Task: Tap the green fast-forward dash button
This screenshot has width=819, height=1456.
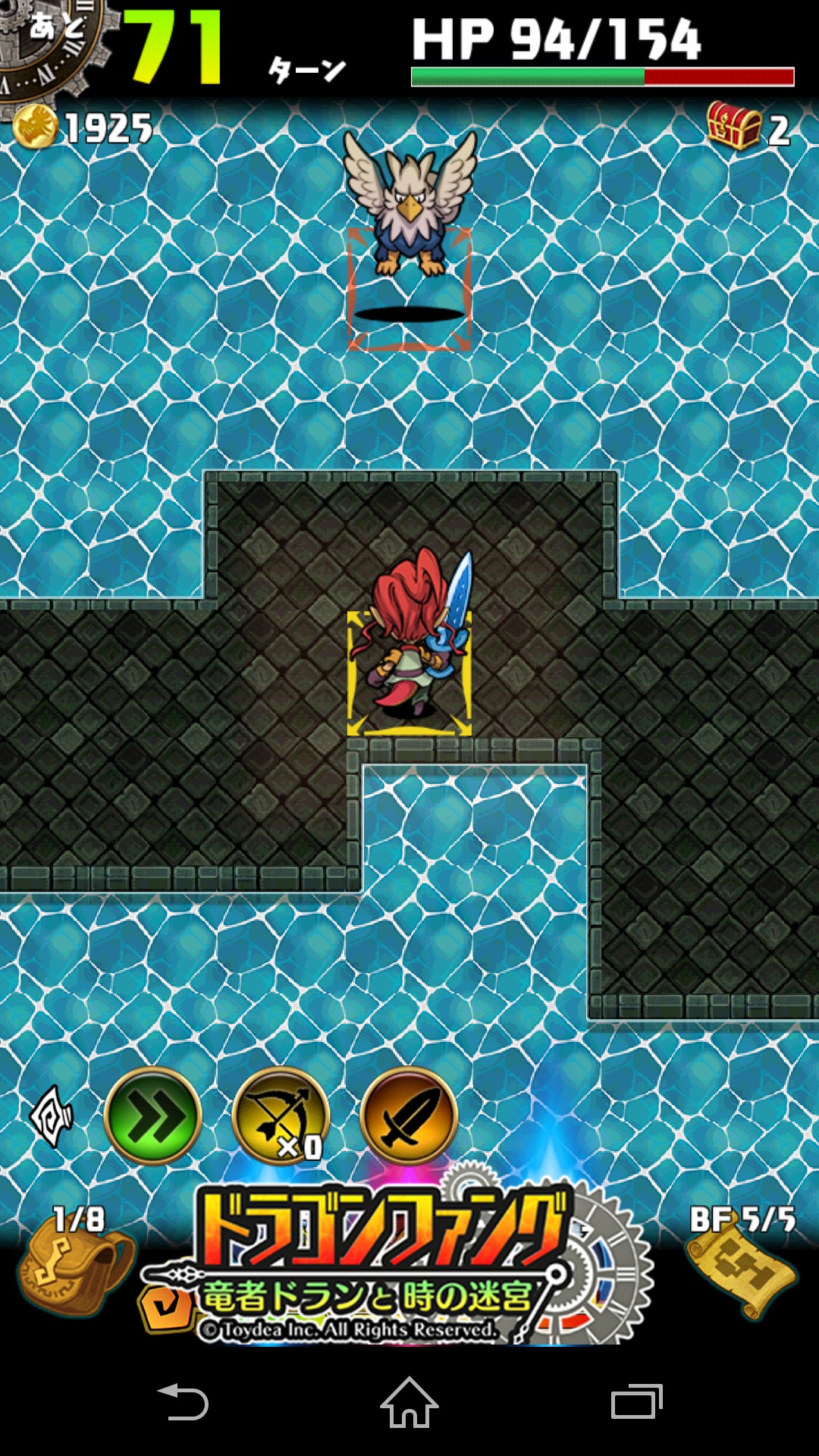Action: tap(152, 1116)
